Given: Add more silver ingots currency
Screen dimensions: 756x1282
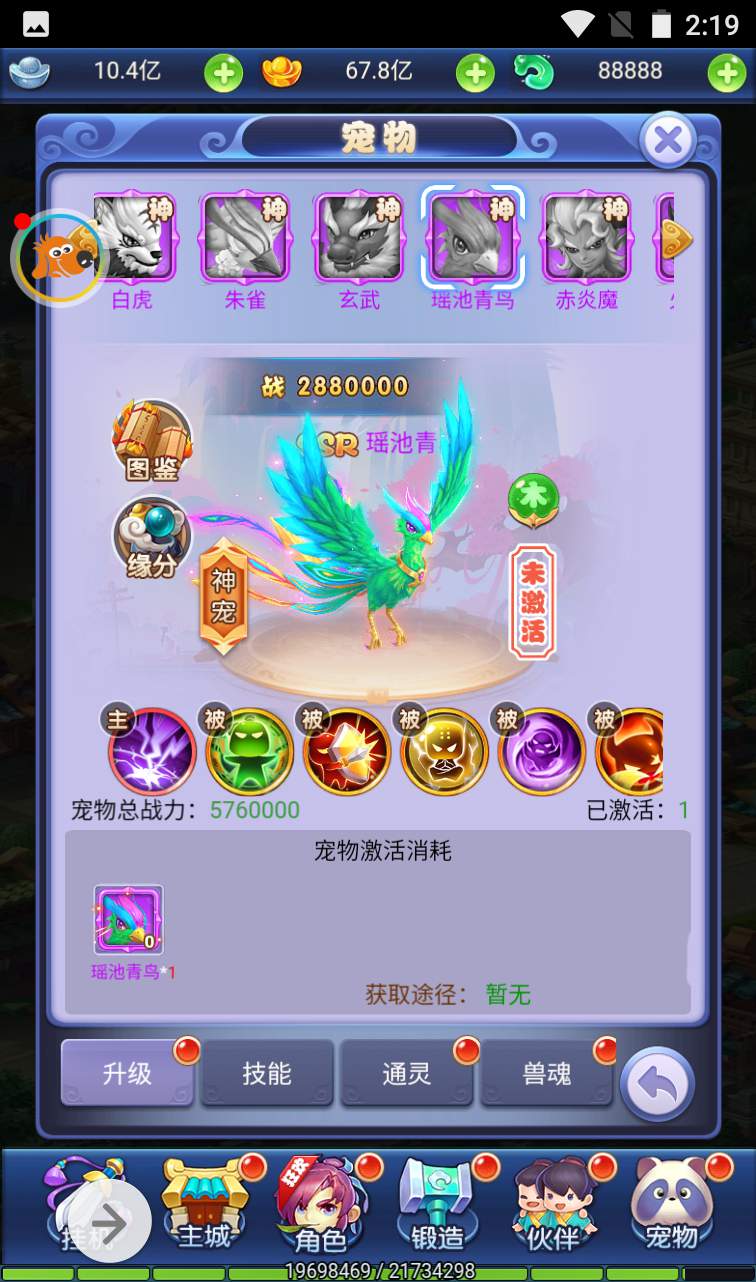Looking at the screenshot, I should pyautogui.click(x=223, y=72).
